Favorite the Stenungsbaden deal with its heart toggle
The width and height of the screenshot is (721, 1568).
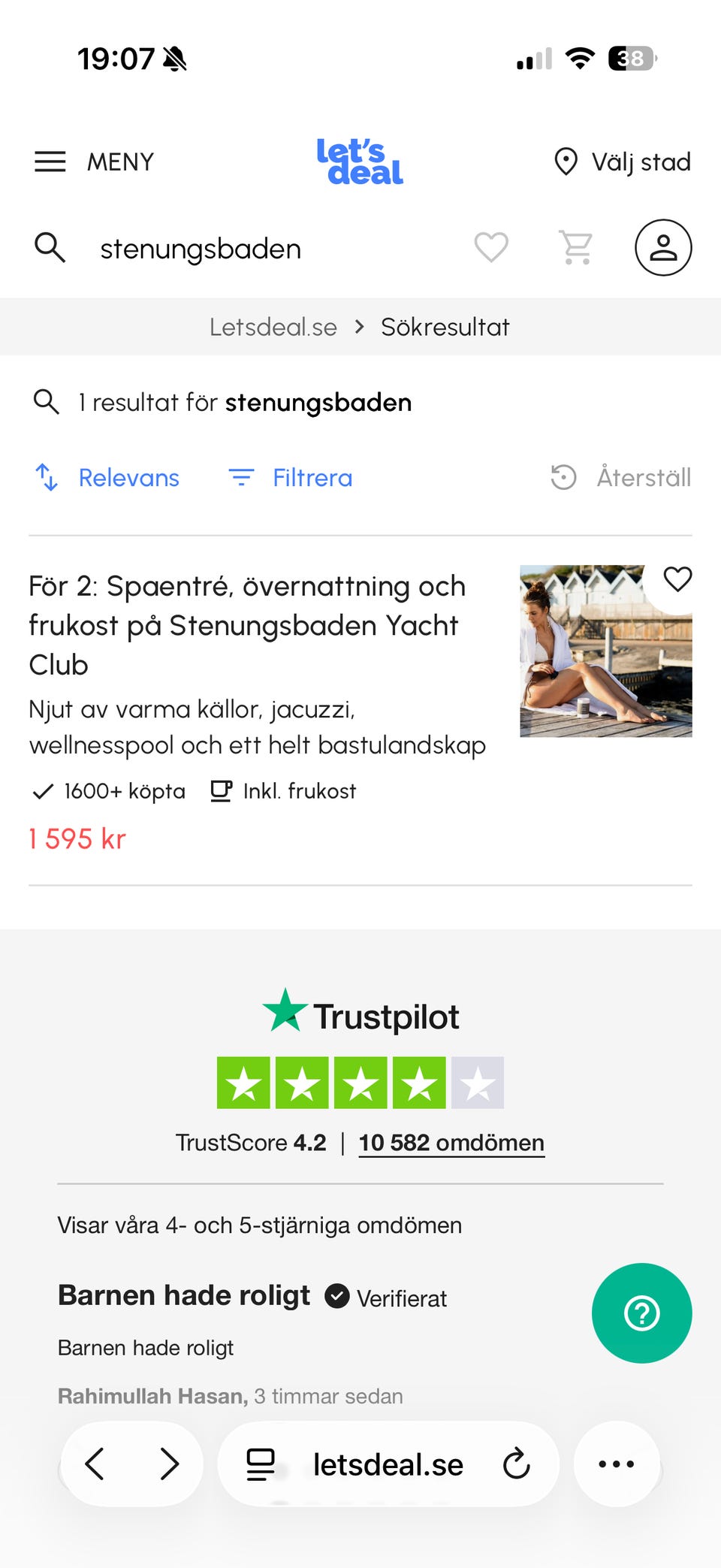[x=677, y=579]
